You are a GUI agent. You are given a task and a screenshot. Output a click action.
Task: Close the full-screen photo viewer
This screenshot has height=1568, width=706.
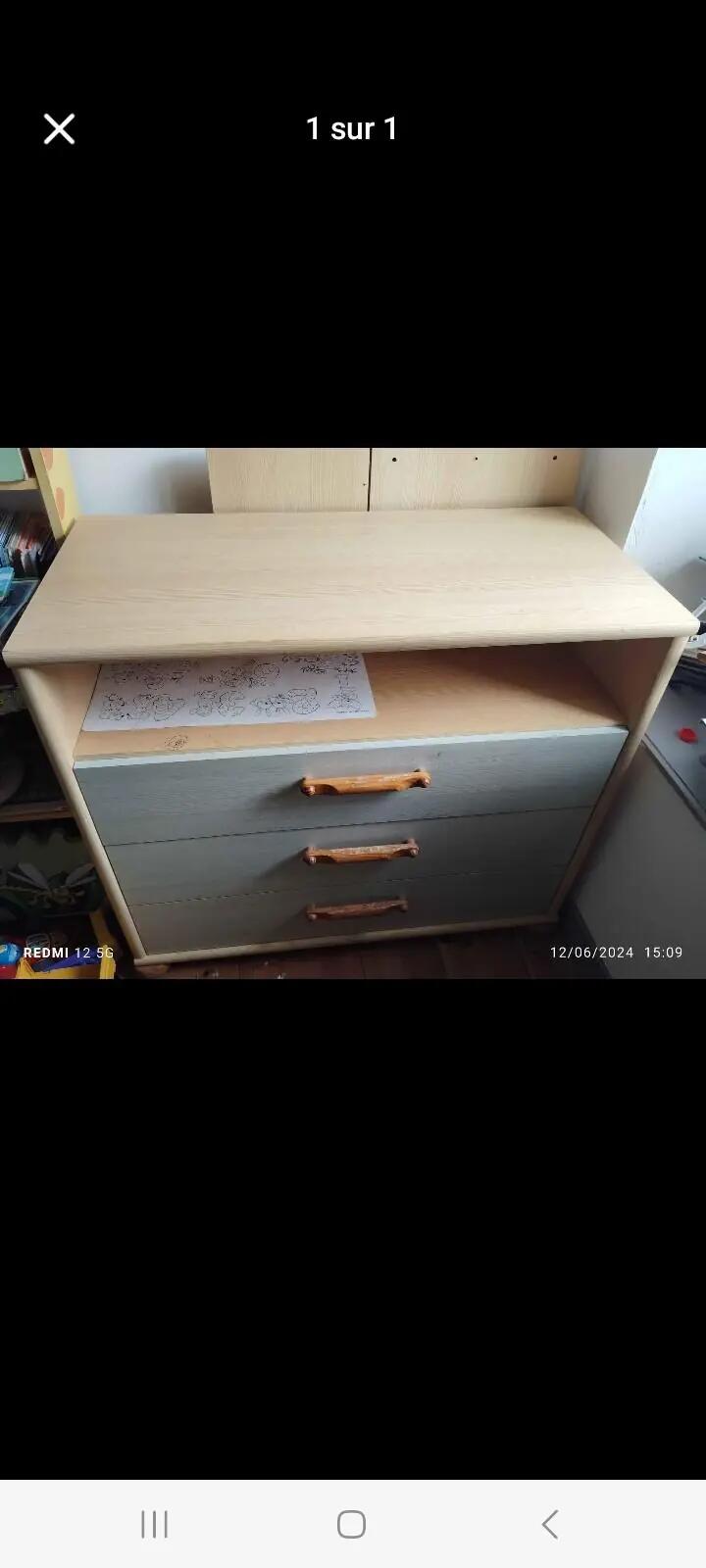click(59, 128)
